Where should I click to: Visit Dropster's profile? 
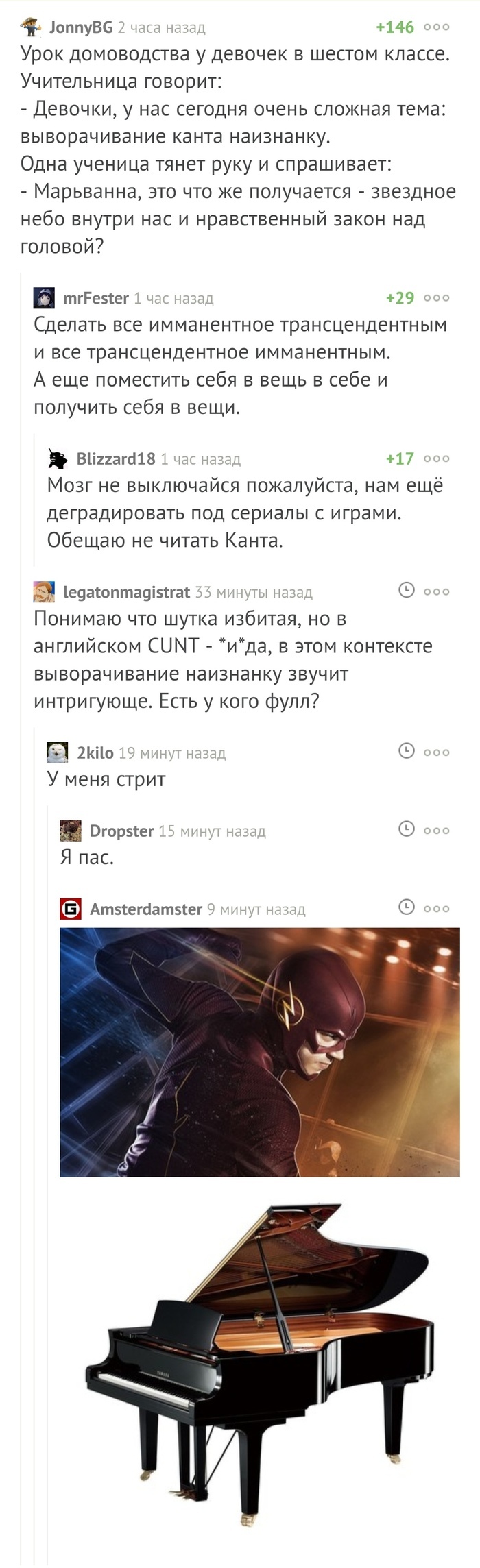tap(121, 831)
